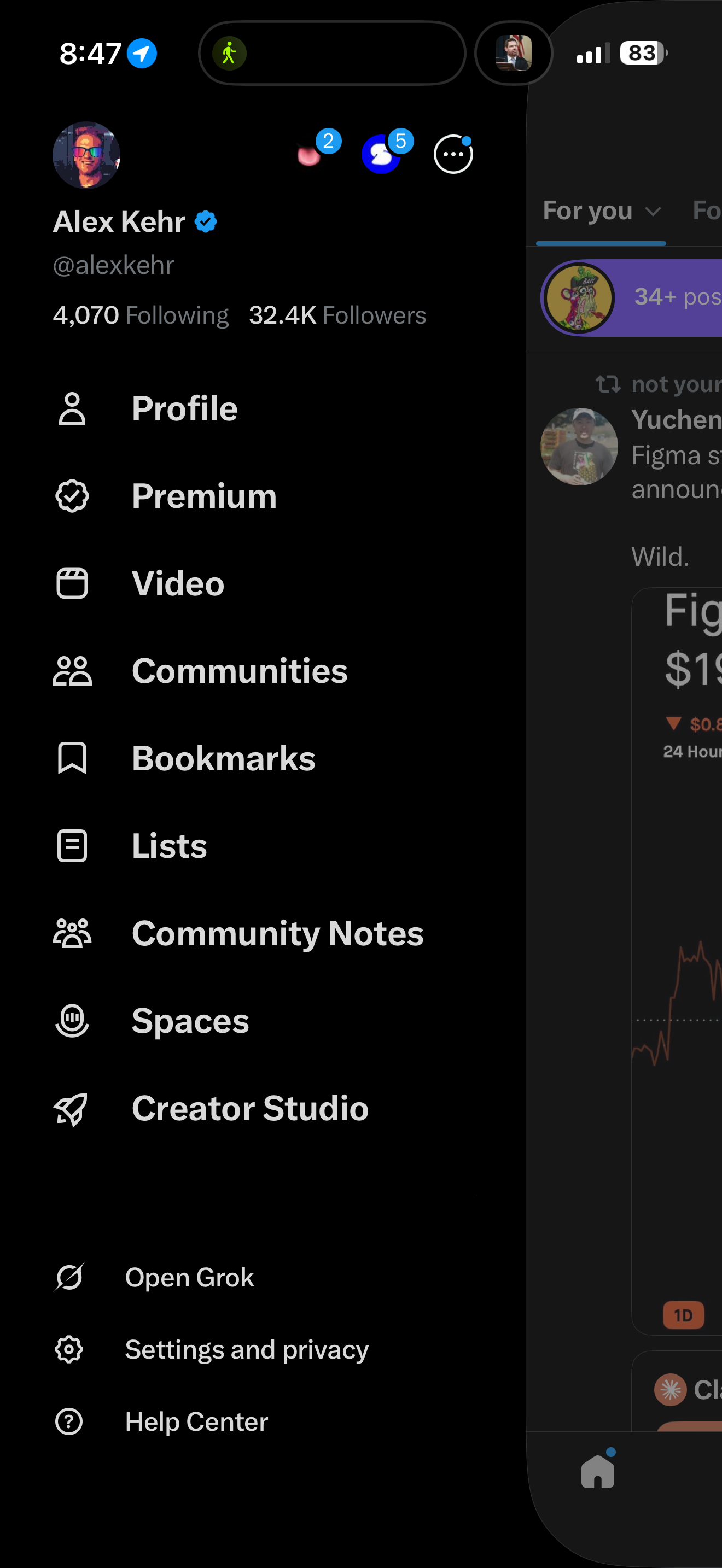
Task: Open the Video section
Action: coord(178,584)
